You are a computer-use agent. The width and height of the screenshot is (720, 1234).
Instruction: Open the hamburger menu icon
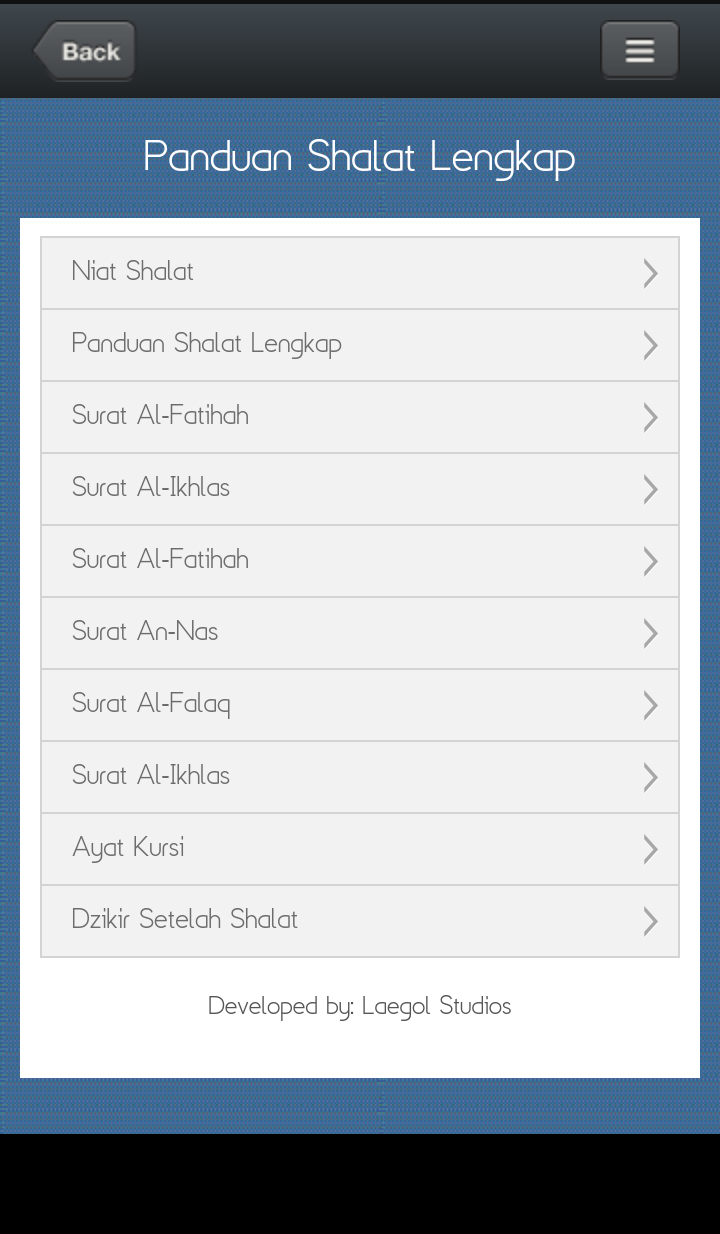click(x=639, y=49)
